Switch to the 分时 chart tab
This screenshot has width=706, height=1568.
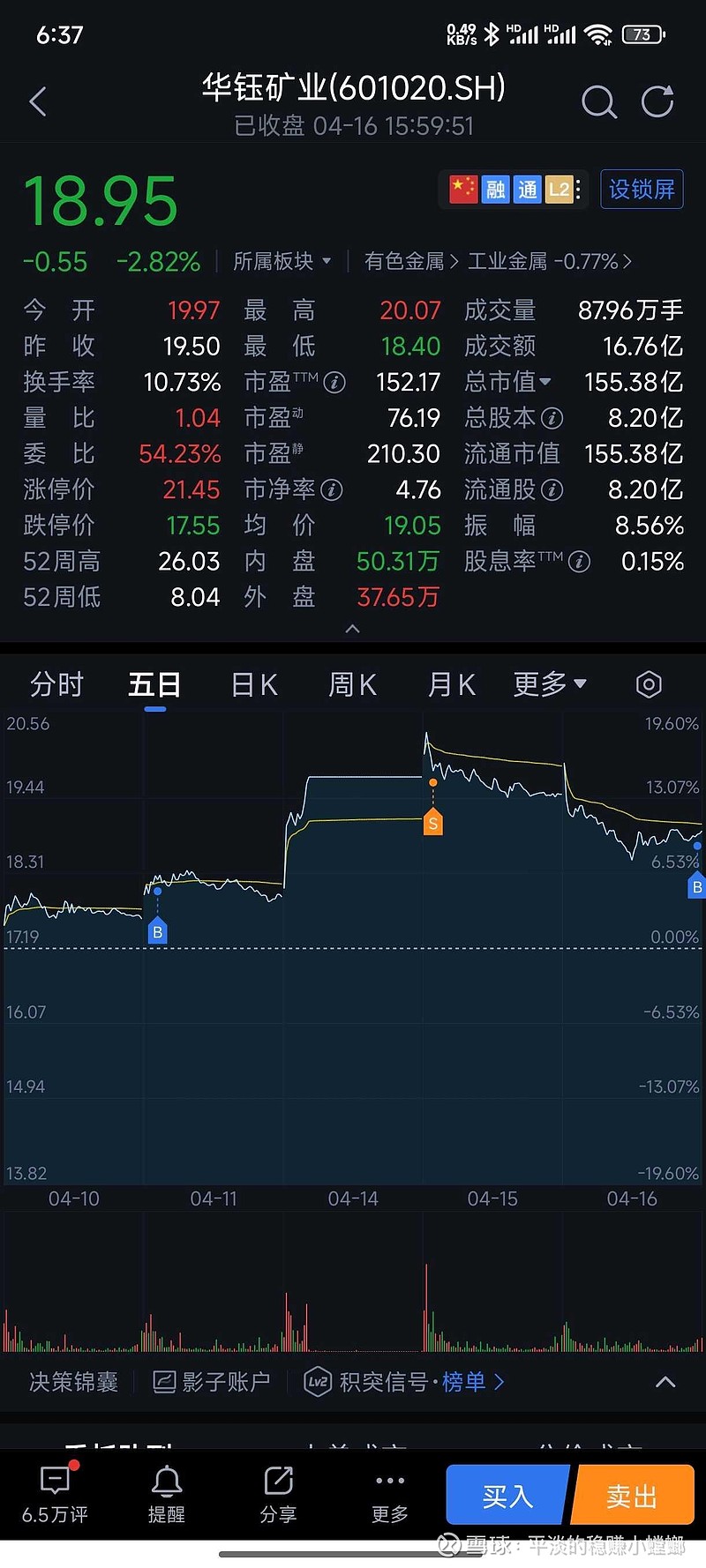click(x=56, y=684)
